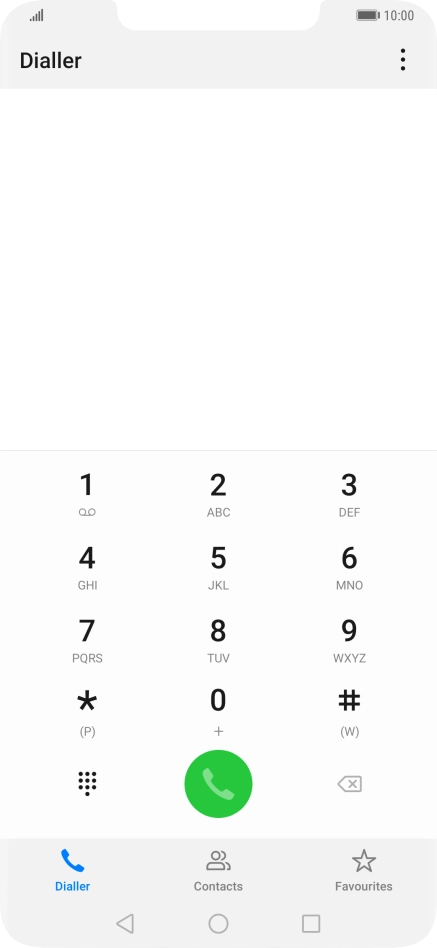Tap the 9 WXYZ key
437x948 pixels.
(349, 641)
